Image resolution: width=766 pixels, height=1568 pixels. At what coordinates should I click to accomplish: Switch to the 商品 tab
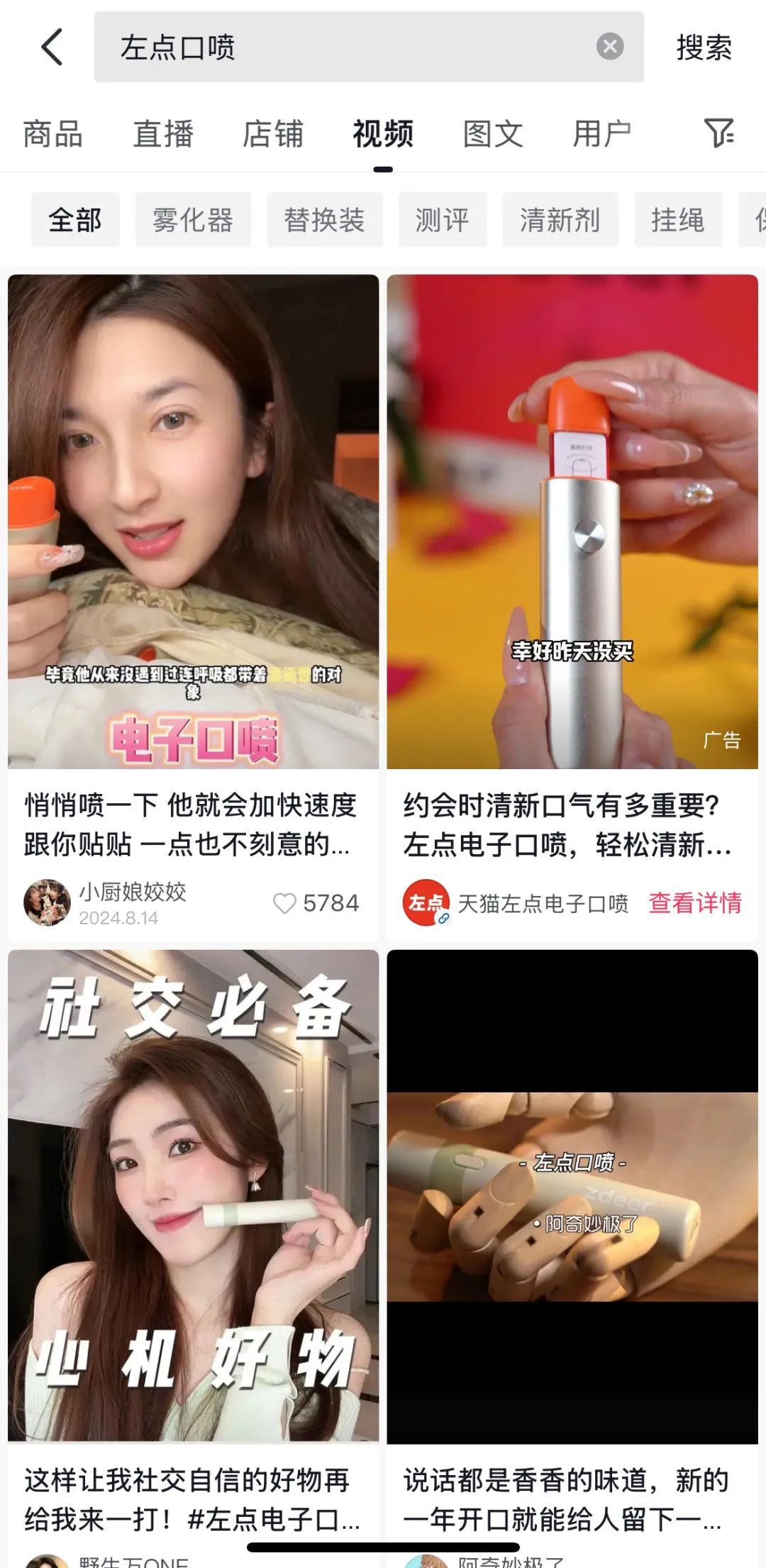coord(53,134)
